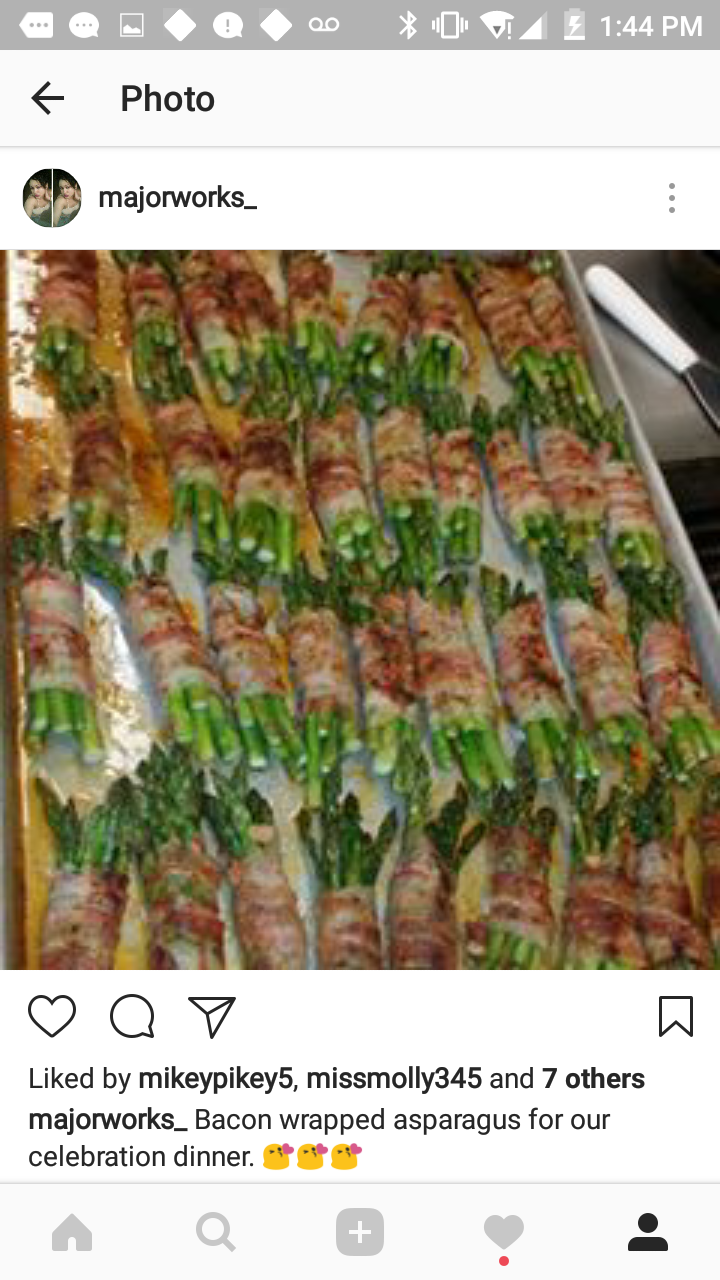
Task: Open missmolly345's profile from the likes
Action: pos(395,1079)
